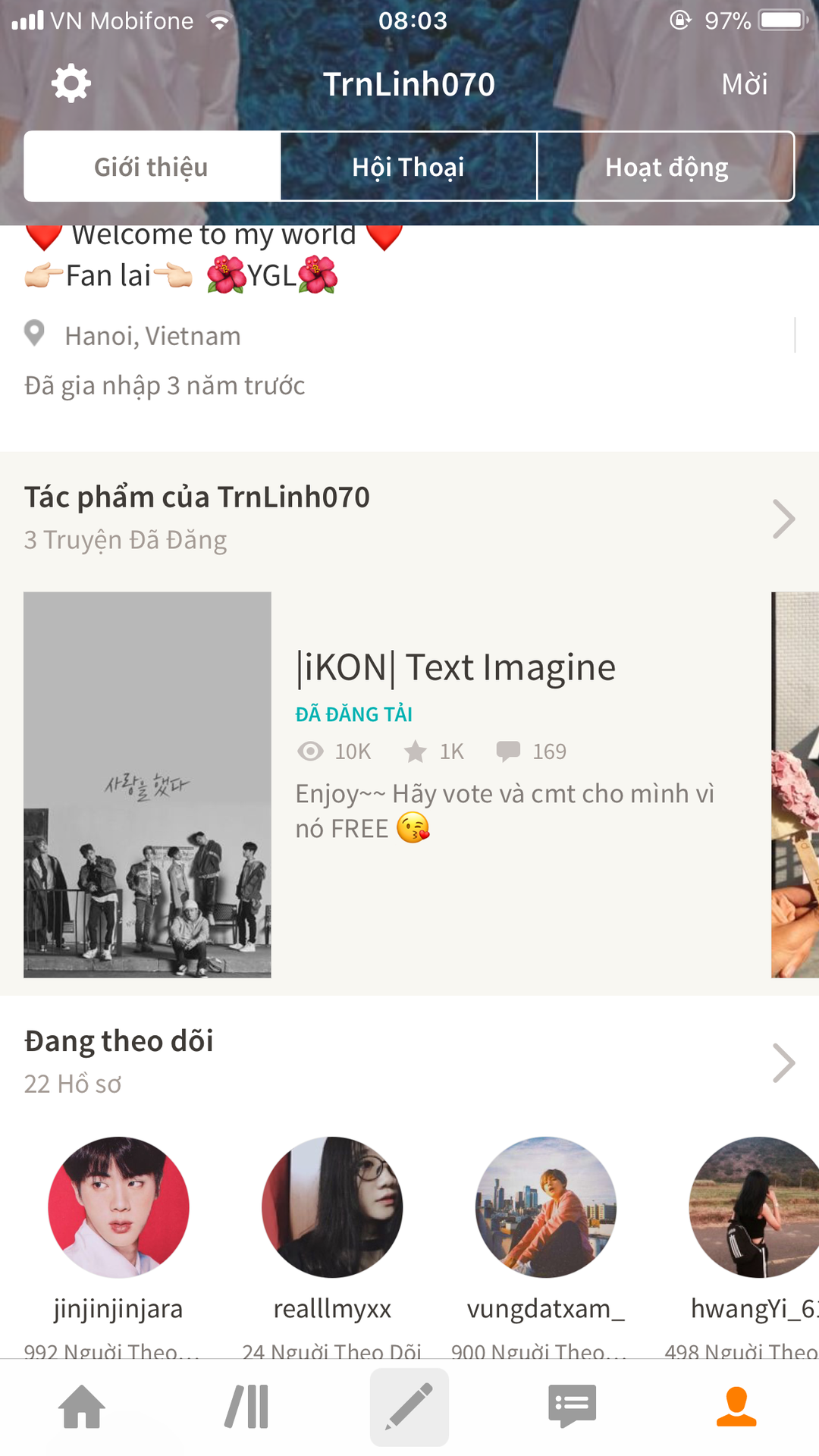Open vungdatxam_'s profile
The height and width of the screenshot is (1456, 819).
coord(546,1207)
